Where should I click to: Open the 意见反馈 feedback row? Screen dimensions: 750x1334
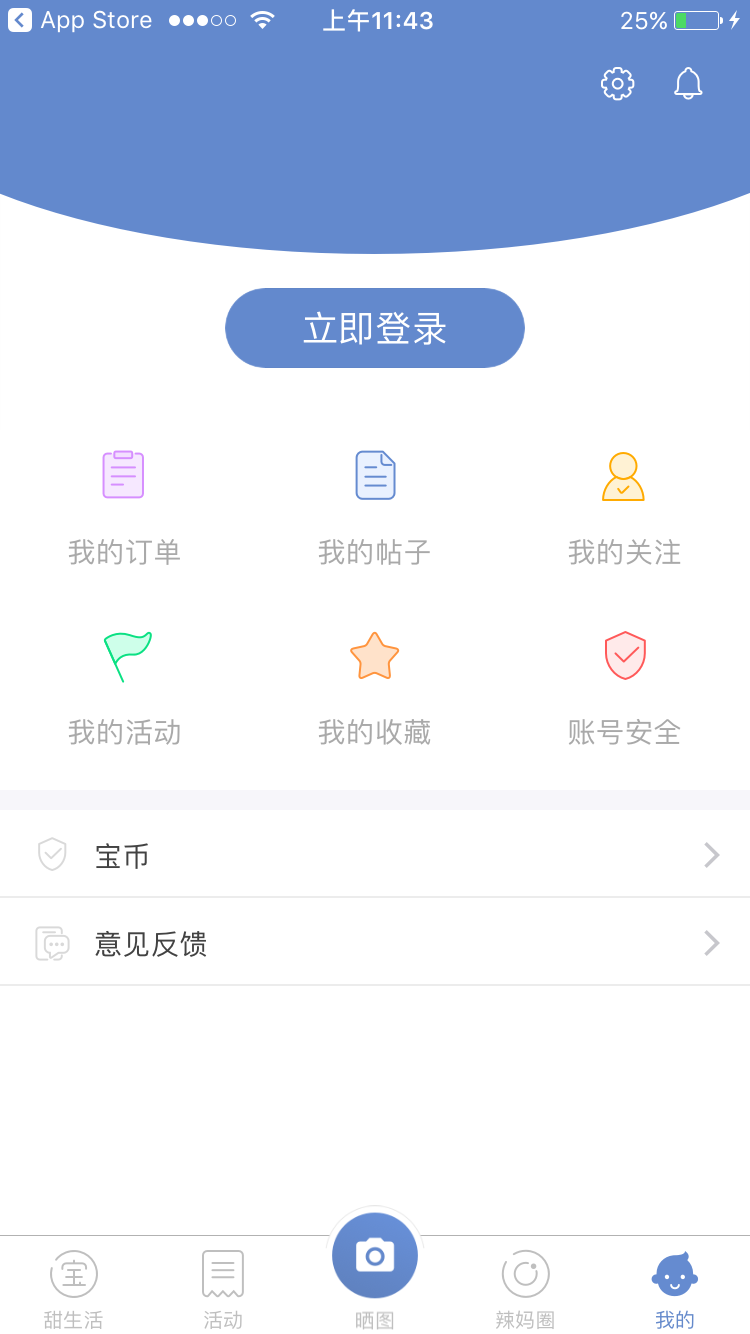[375, 943]
